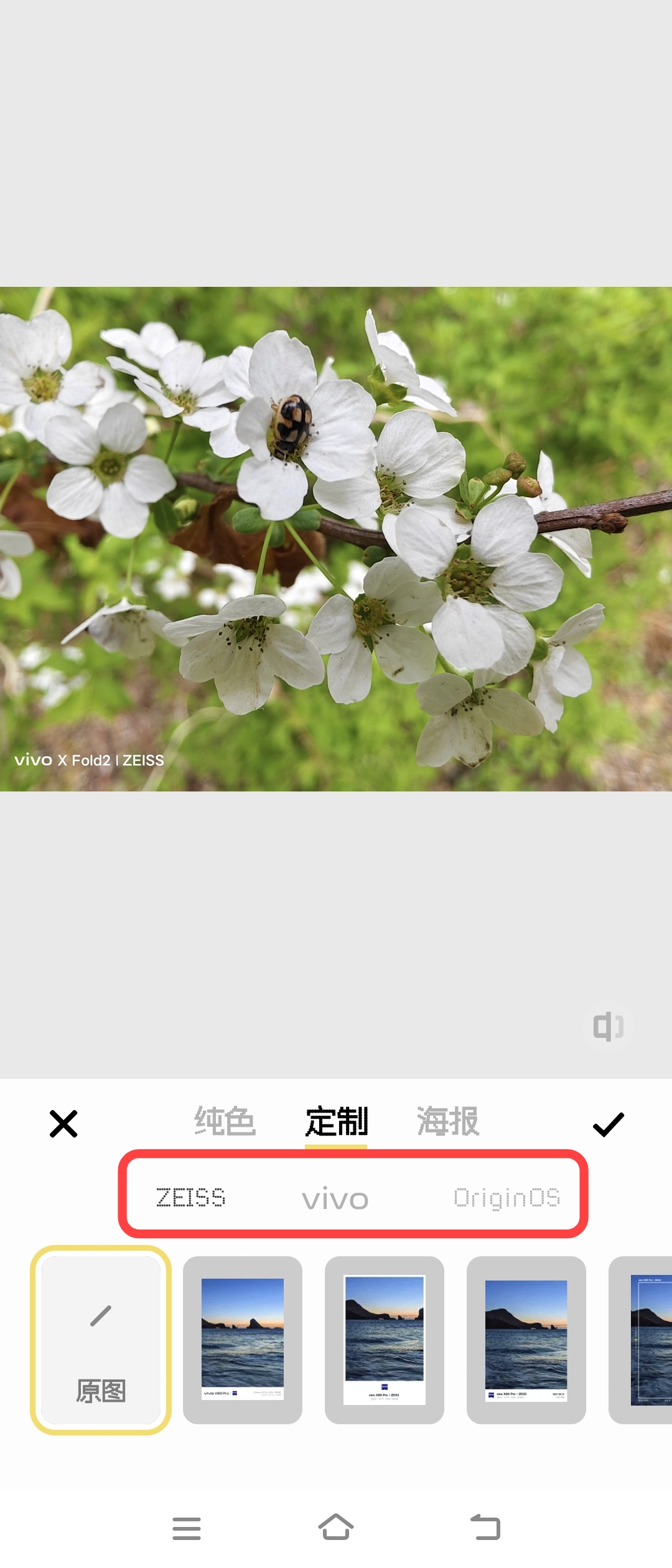Choose the vivo watermark style
The image size is (672, 1568).
pyautogui.click(x=335, y=1199)
